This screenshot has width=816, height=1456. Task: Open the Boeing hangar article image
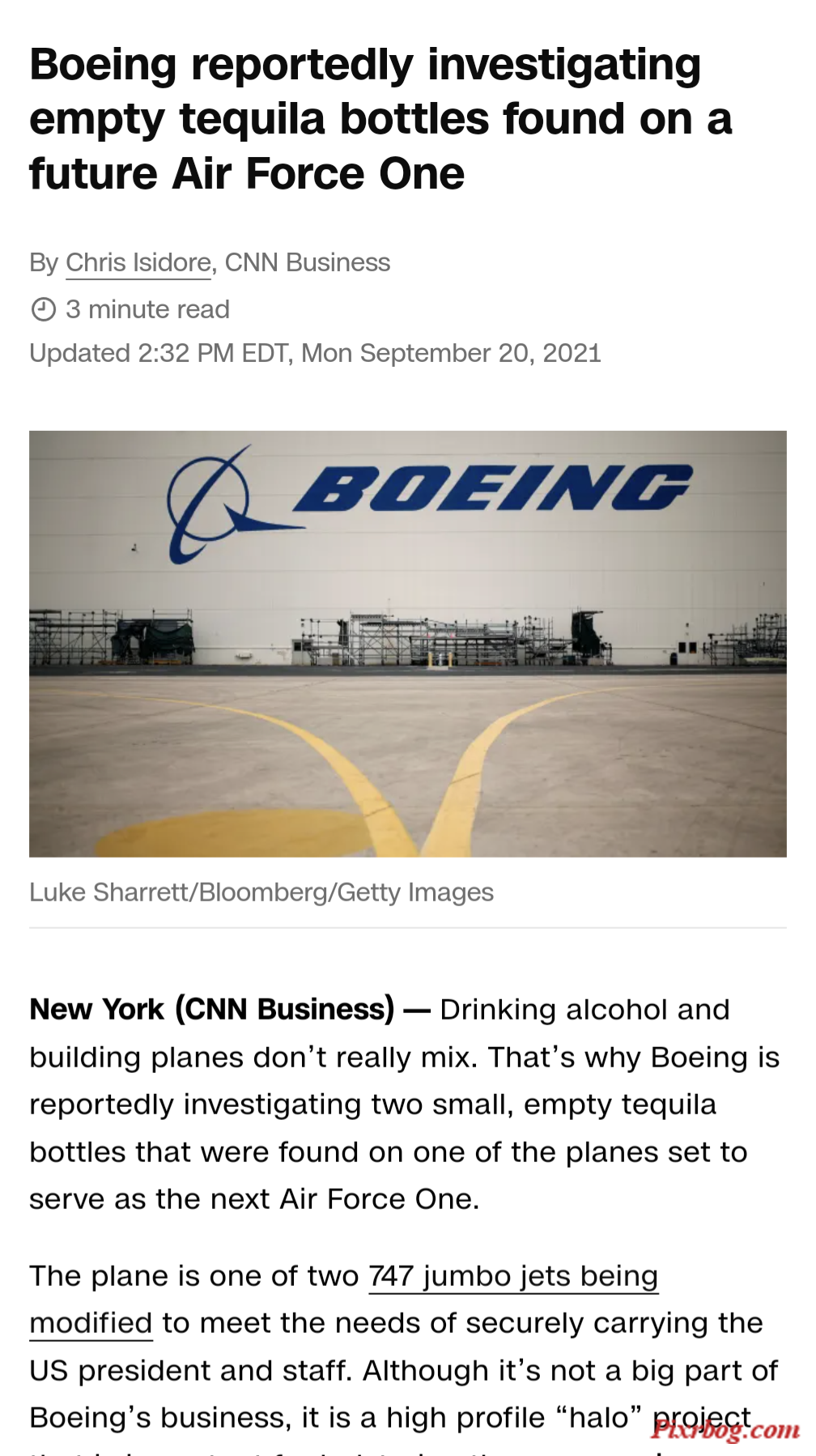coord(408,644)
